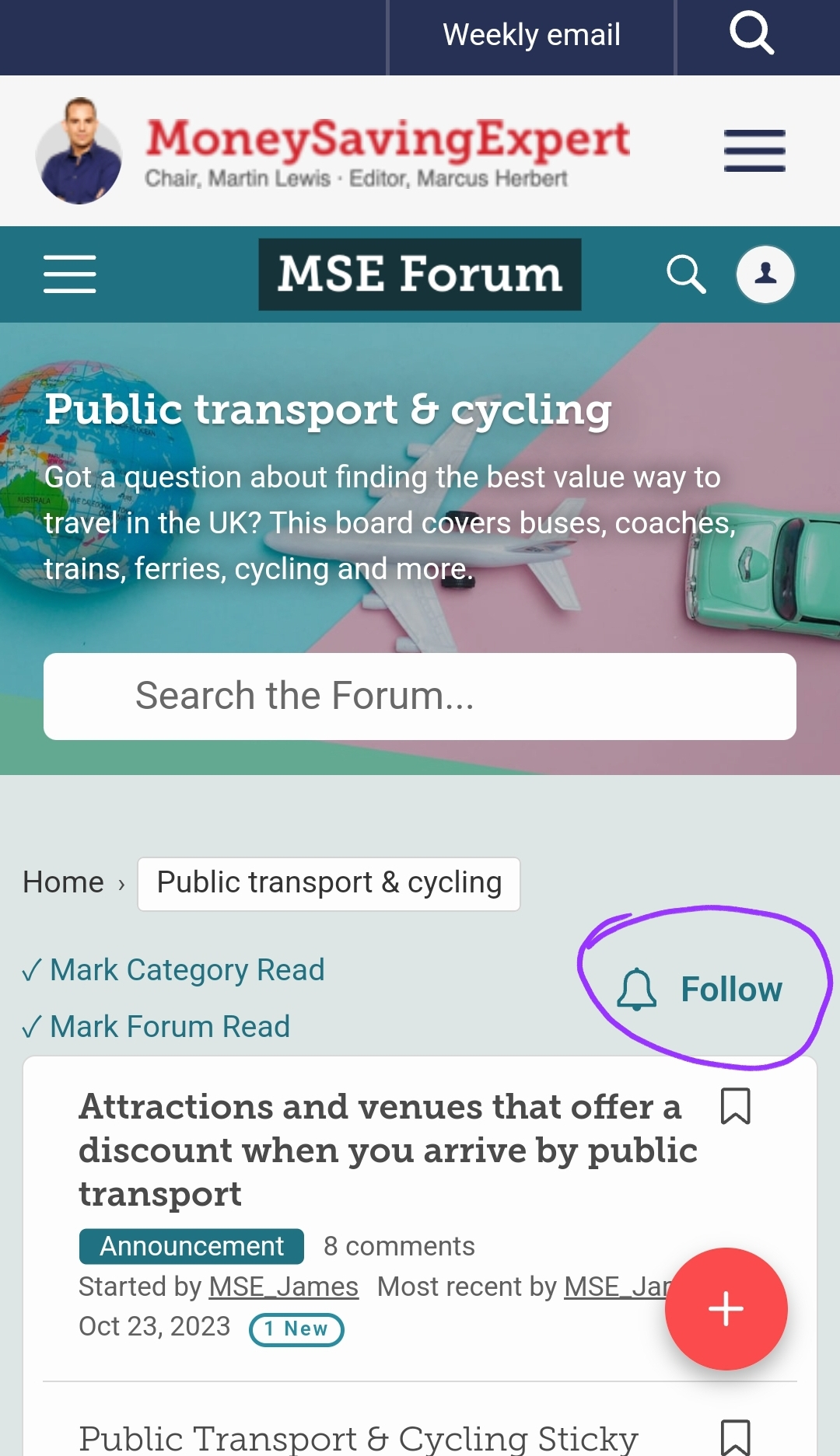Open the MoneySavingExpert hamburger menu
Screen dimensions: 840x1456
tap(754, 151)
